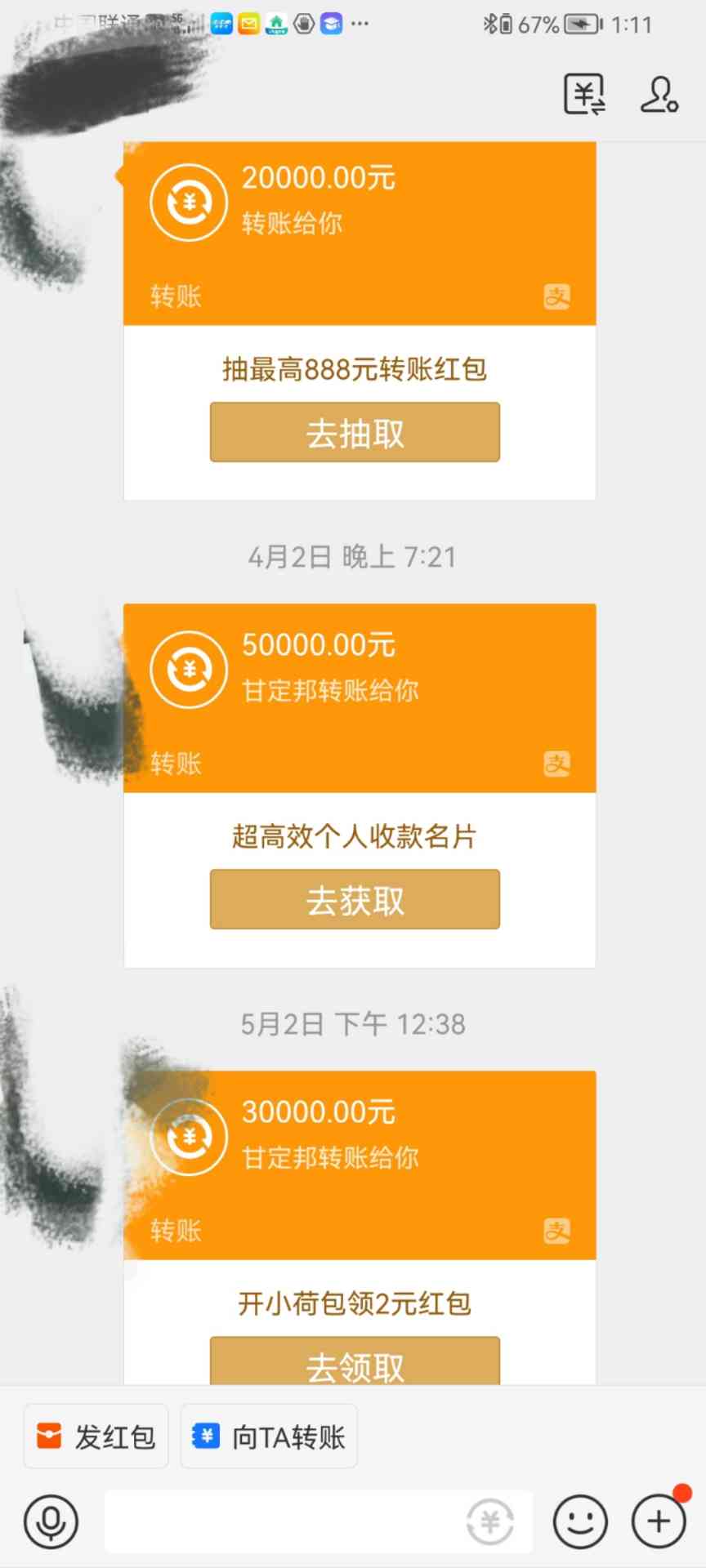Tap the 去抽取 button

355,433
